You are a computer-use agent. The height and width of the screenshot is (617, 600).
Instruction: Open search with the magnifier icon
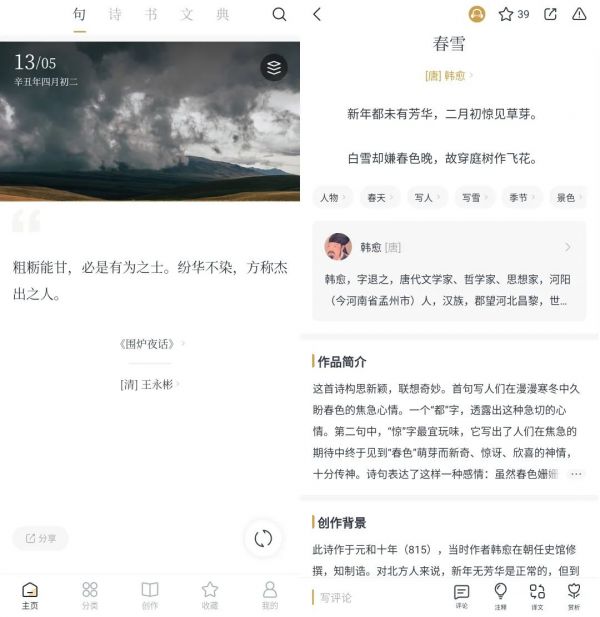pos(279,14)
